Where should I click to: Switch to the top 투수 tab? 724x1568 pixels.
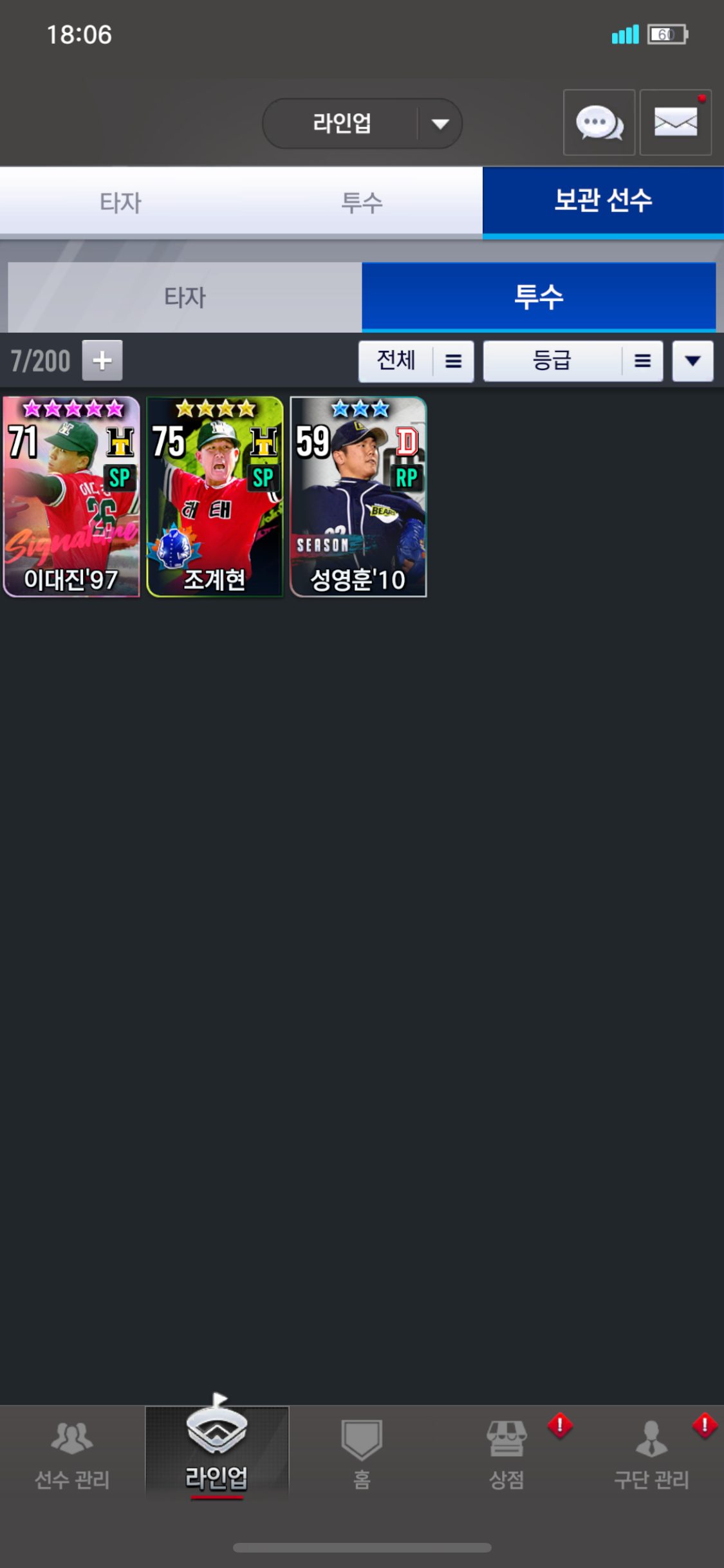coord(362,202)
